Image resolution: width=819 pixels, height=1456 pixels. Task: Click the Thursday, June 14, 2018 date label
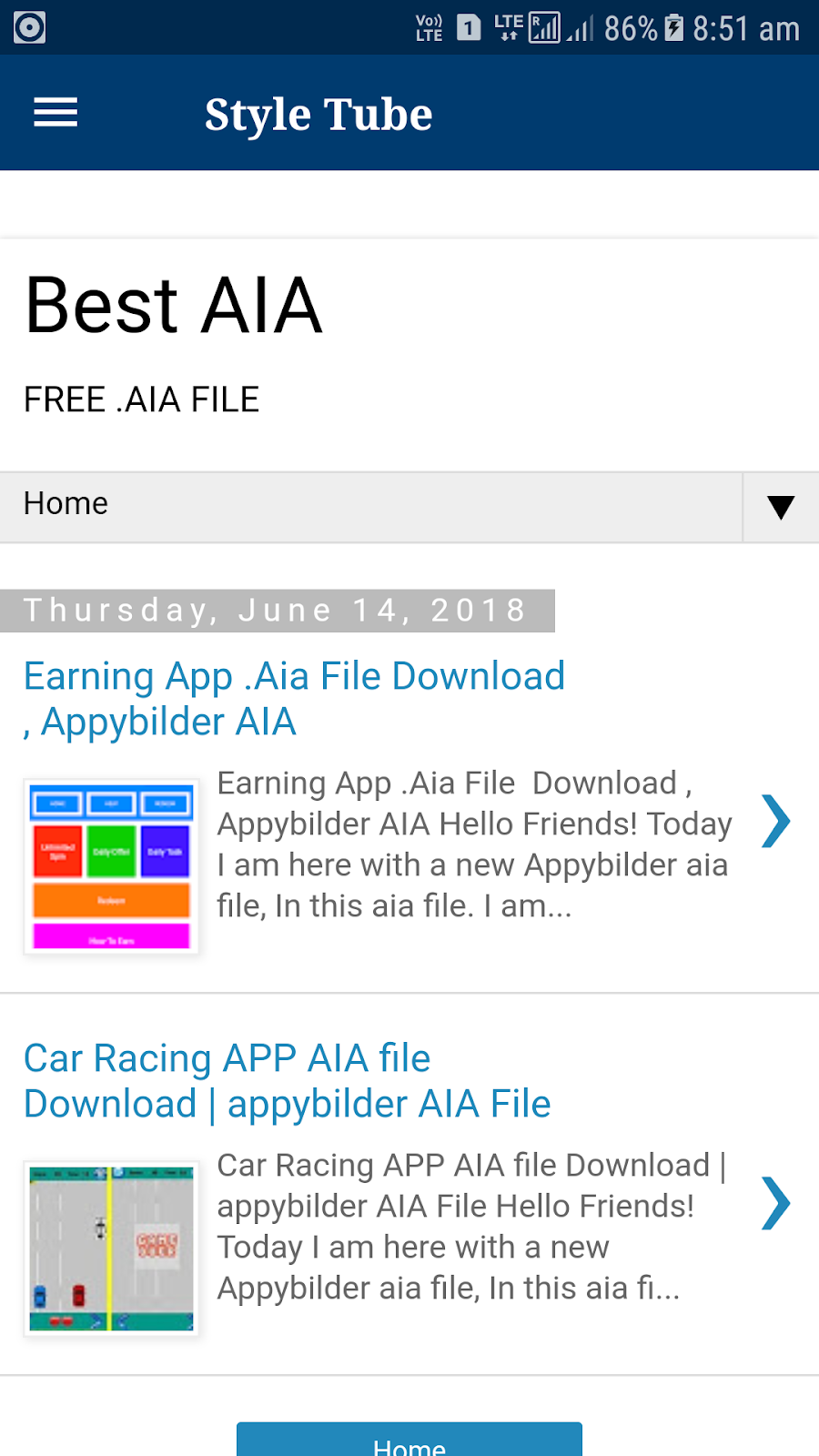[275, 610]
